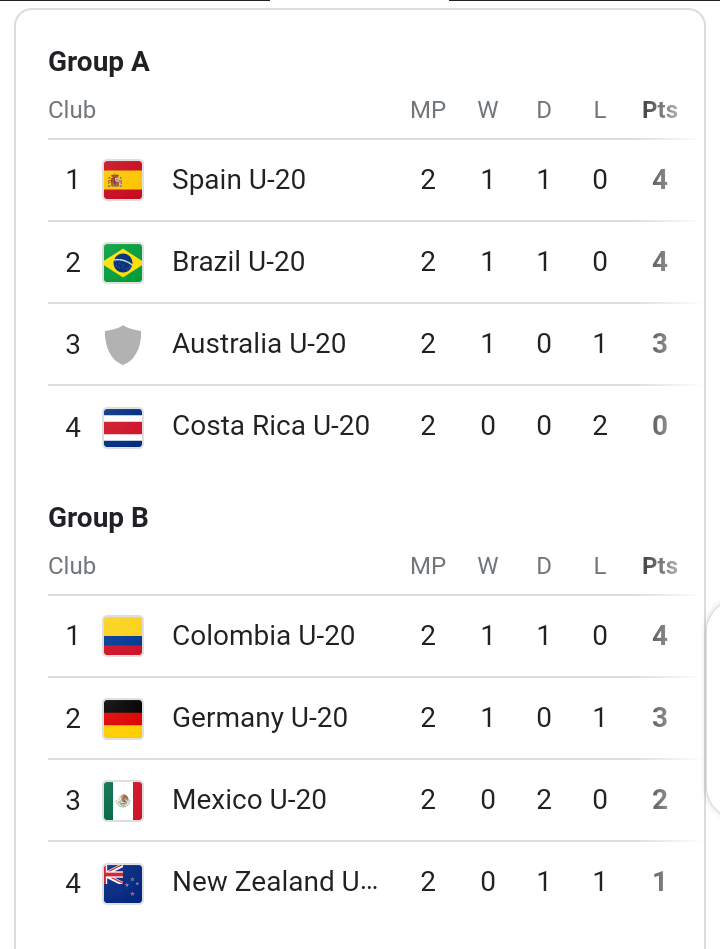Open the Germany U-20 team page
This screenshot has height=949, width=720.
tap(260, 718)
